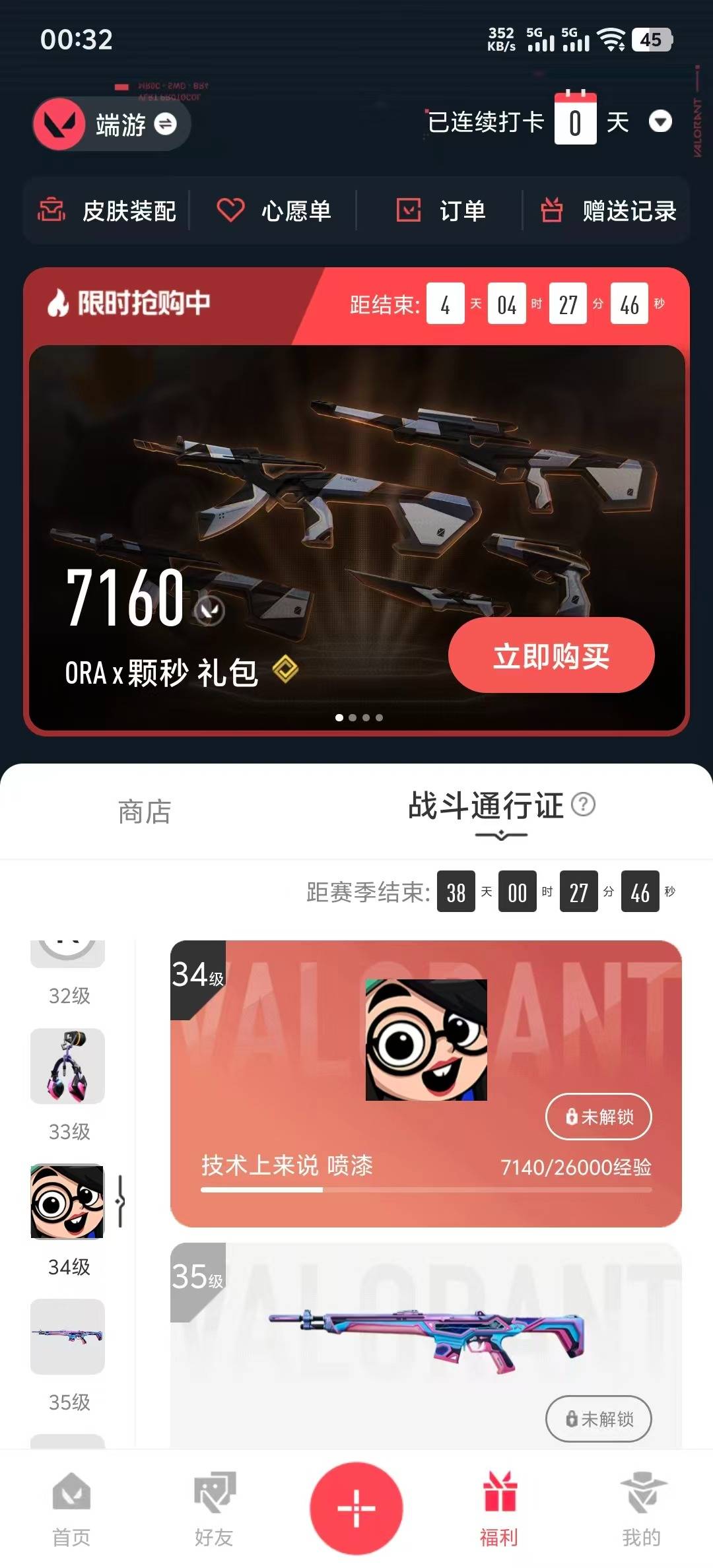713x1568 pixels.
Task: Open the 我的 profile icon
Action: 642,1495
